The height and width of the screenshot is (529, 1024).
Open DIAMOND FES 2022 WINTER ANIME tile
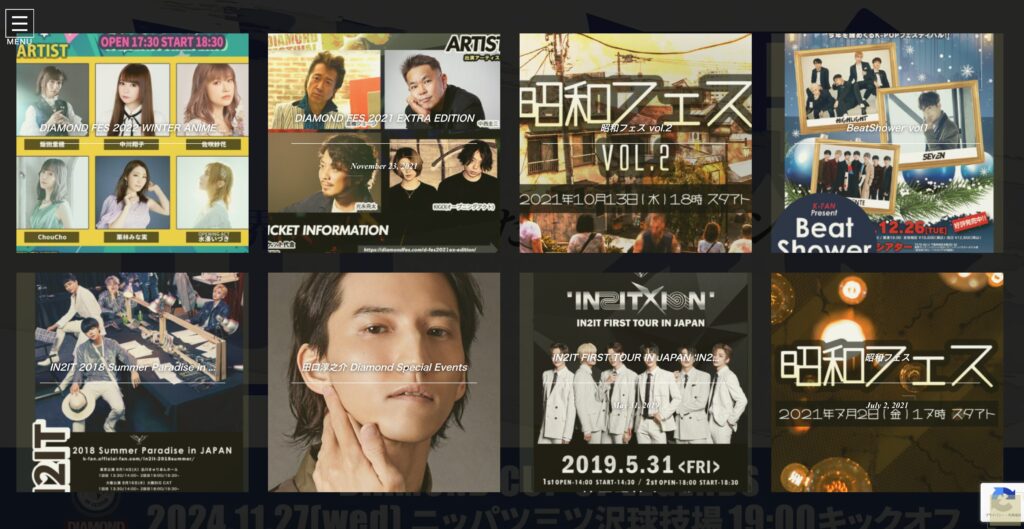(132, 142)
